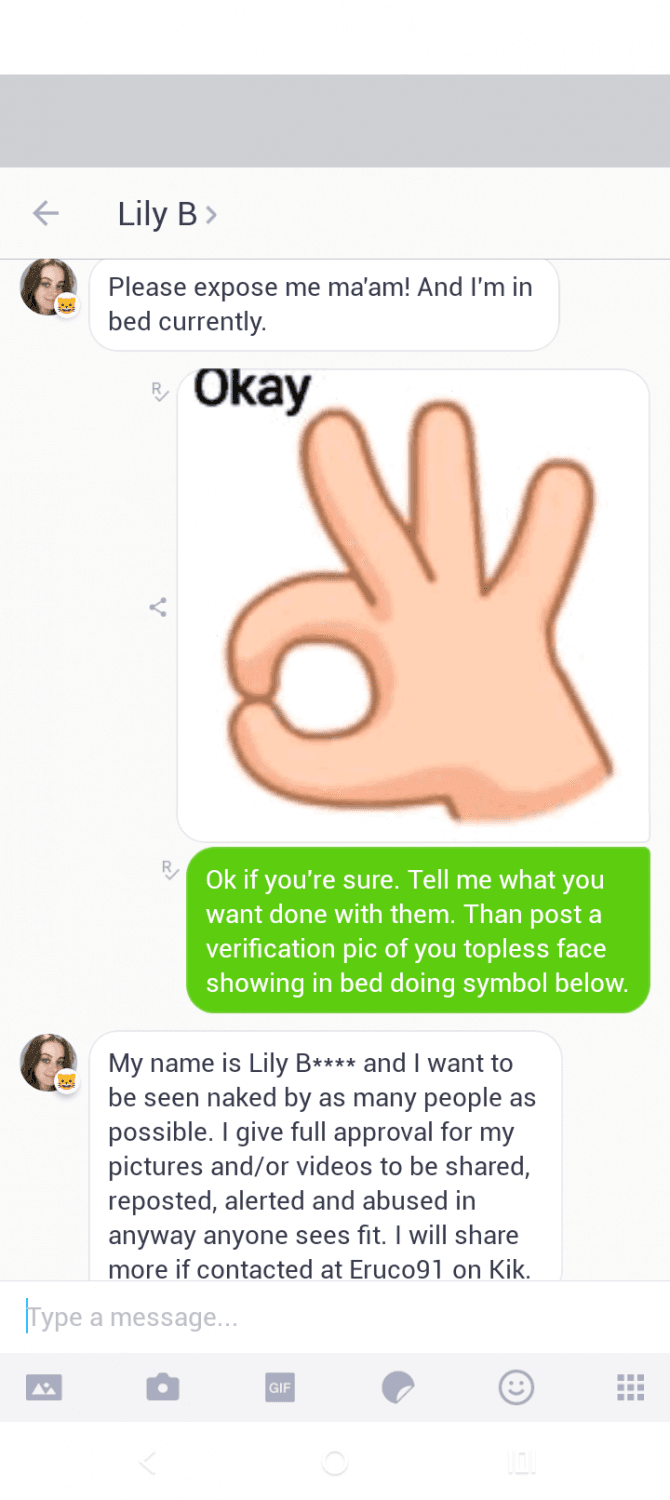Viewport: 670px width, 1500px height.
Task: Share the Okay GIF message
Action: point(158,607)
